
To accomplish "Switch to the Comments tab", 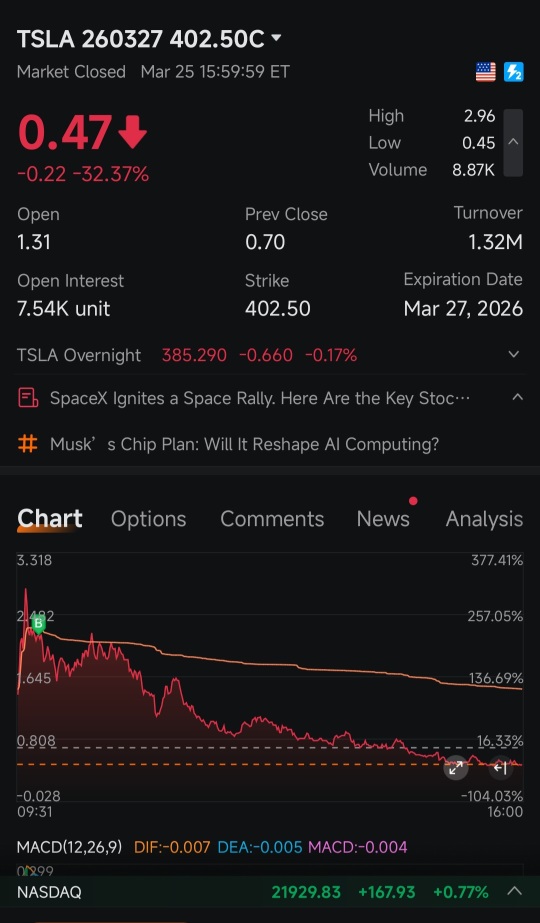I will pos(272,519).
